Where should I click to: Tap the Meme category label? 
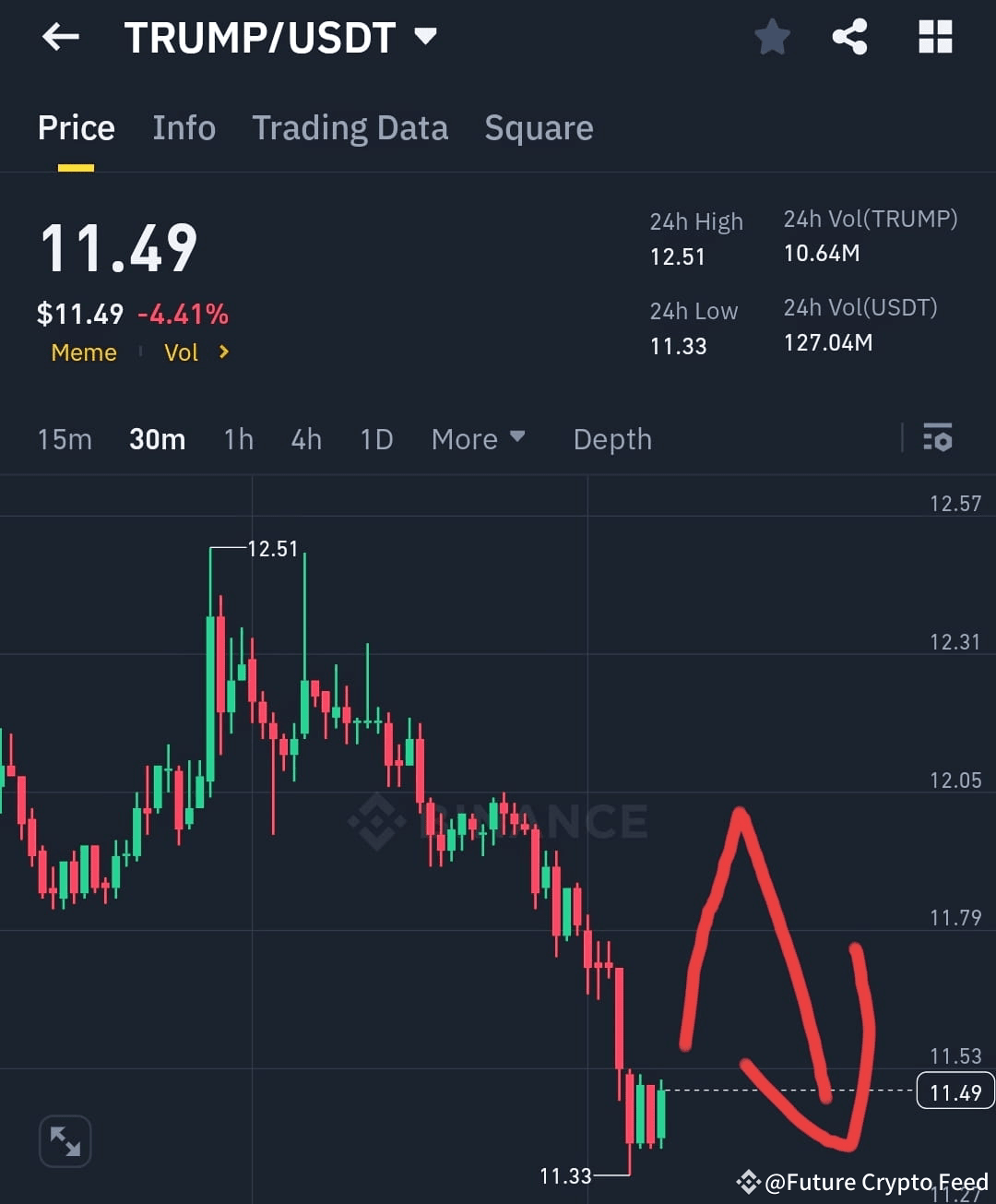tap(83, 352)
